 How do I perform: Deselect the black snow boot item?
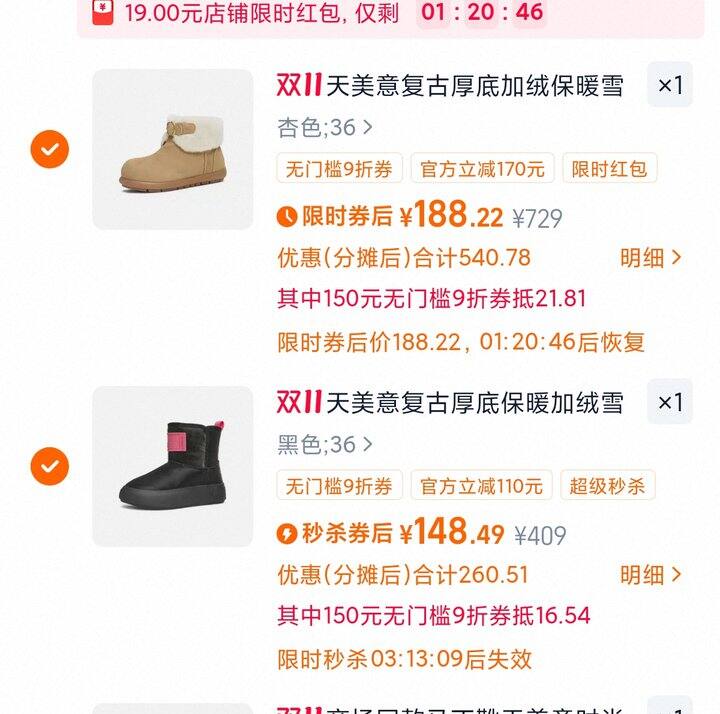coord(49,466)
